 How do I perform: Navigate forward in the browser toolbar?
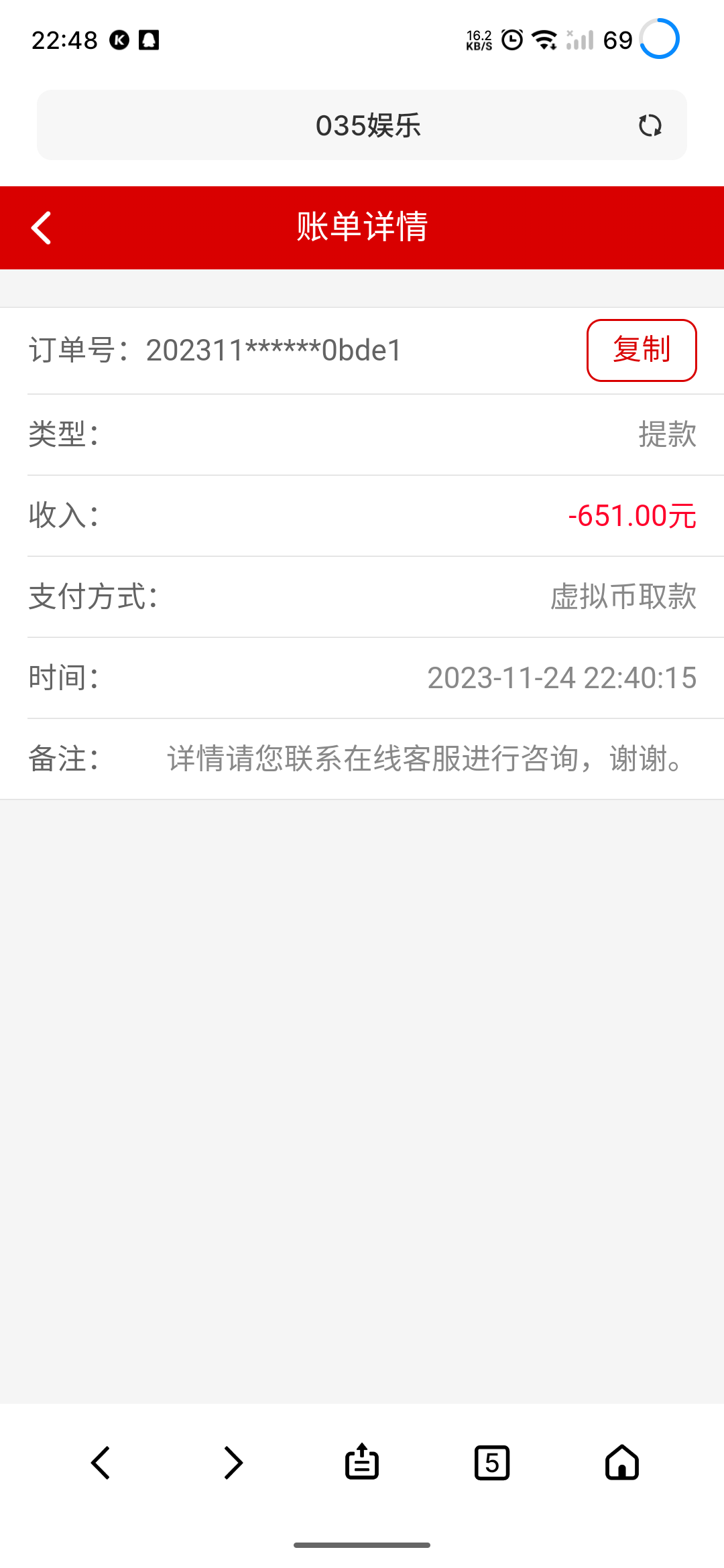tap(232, 1462)
